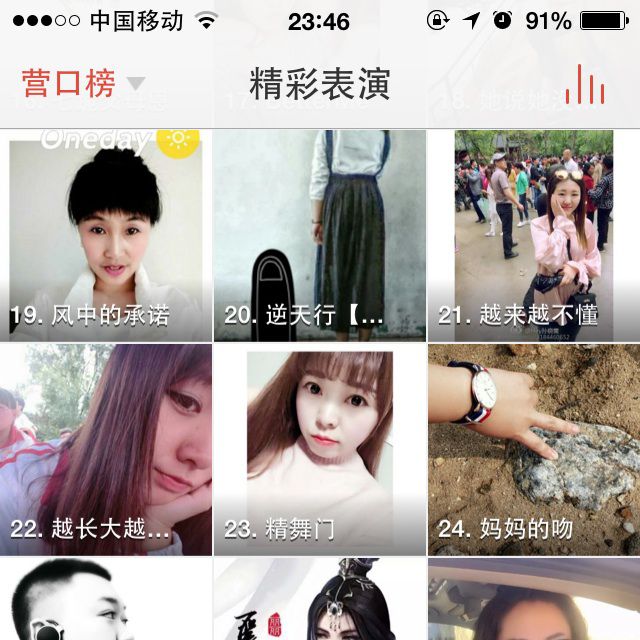Open performance 23. 精舞门
The width and height of the screenshot is (640, 640).
320,450
